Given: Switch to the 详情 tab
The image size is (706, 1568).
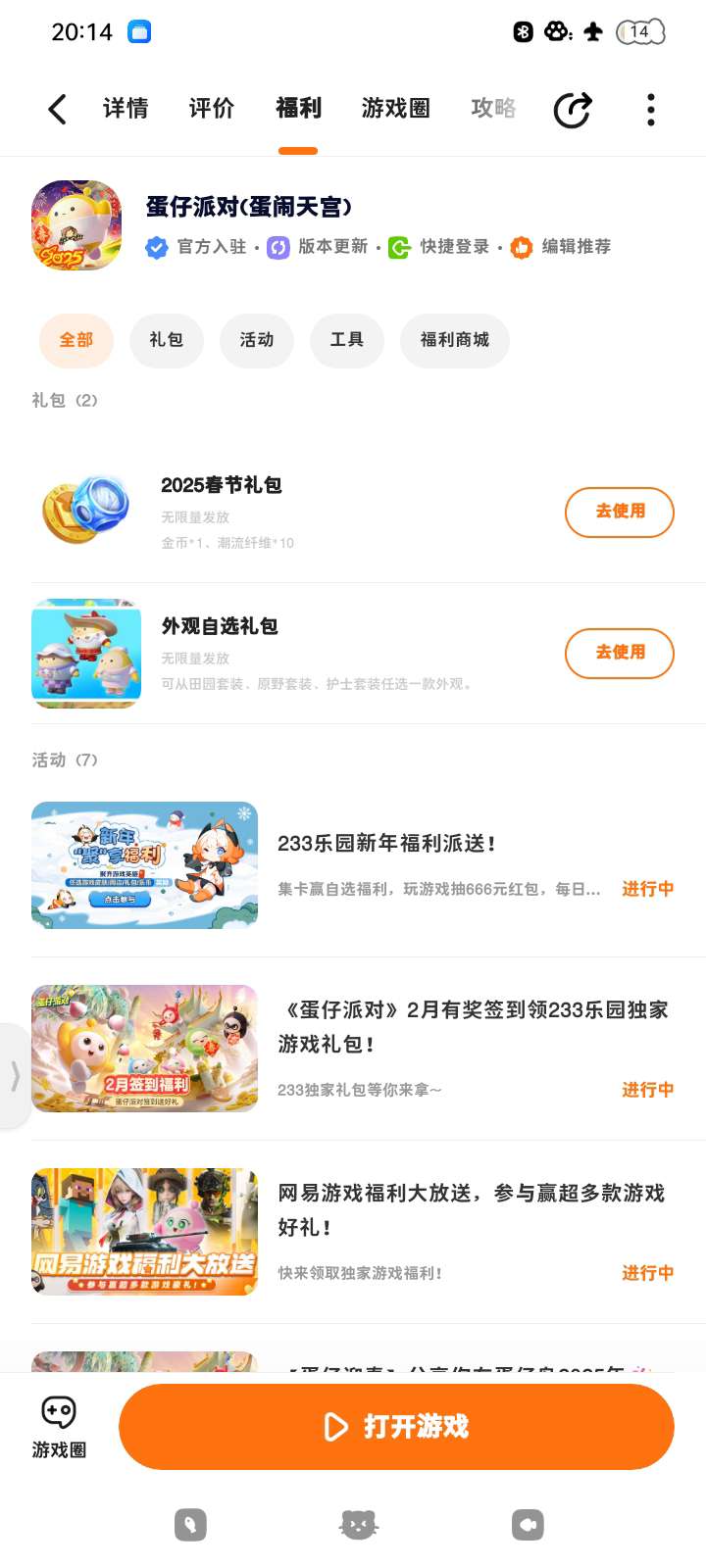Looking at the screenshot, I should point(126,108).
